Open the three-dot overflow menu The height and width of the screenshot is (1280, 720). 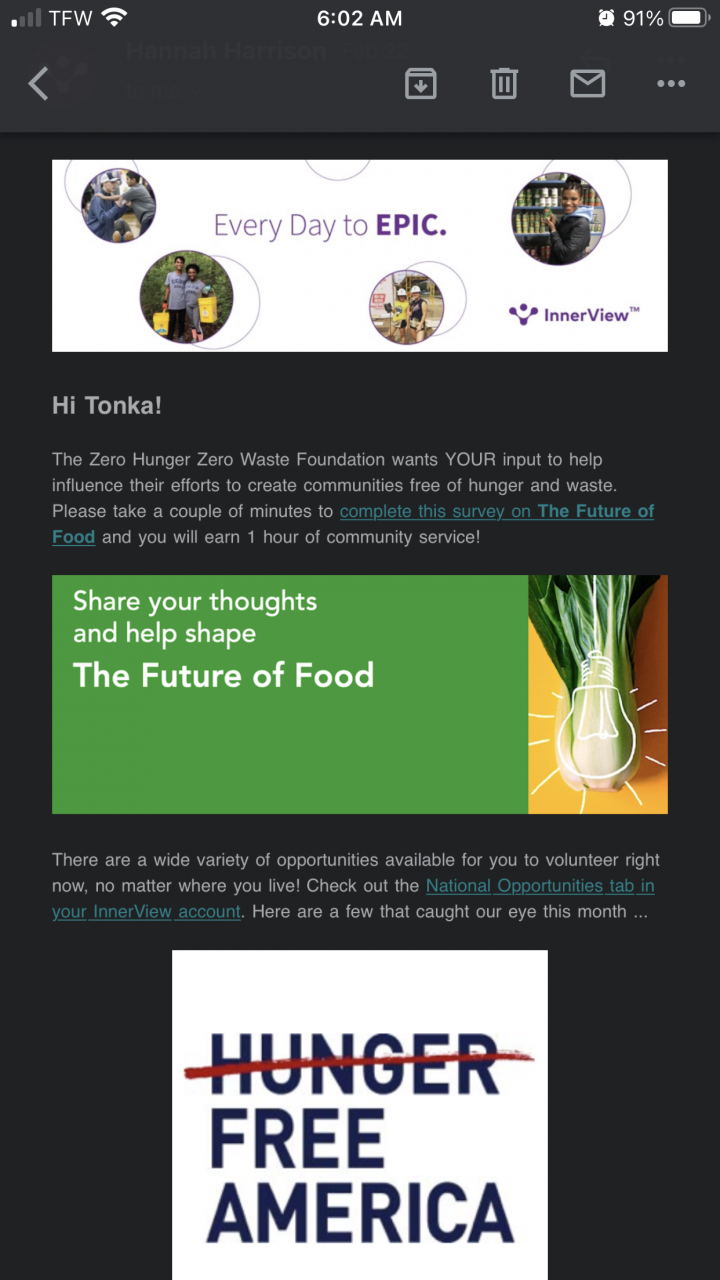tap(670, 84)
